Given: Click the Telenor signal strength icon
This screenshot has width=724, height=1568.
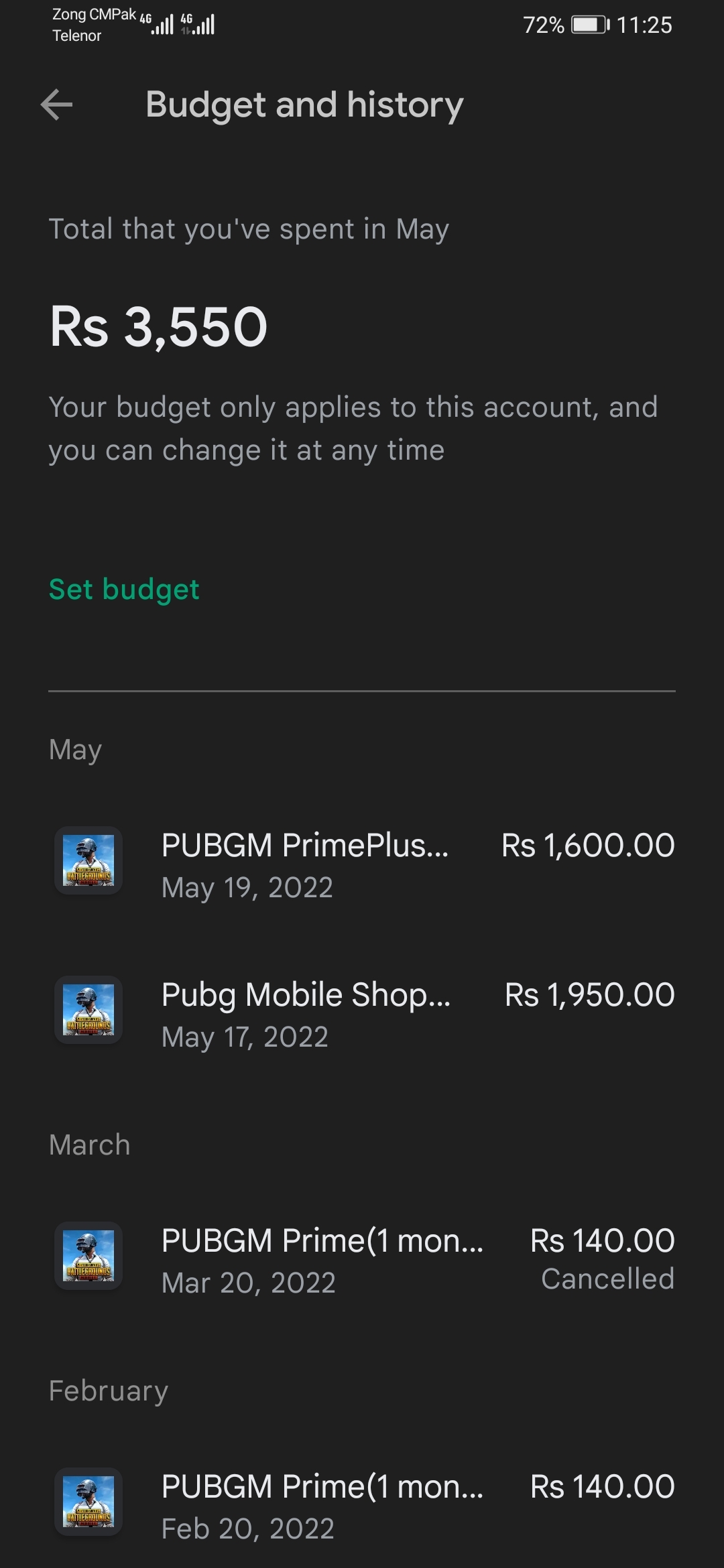Looking at the screenshot, I should (202, 25).
